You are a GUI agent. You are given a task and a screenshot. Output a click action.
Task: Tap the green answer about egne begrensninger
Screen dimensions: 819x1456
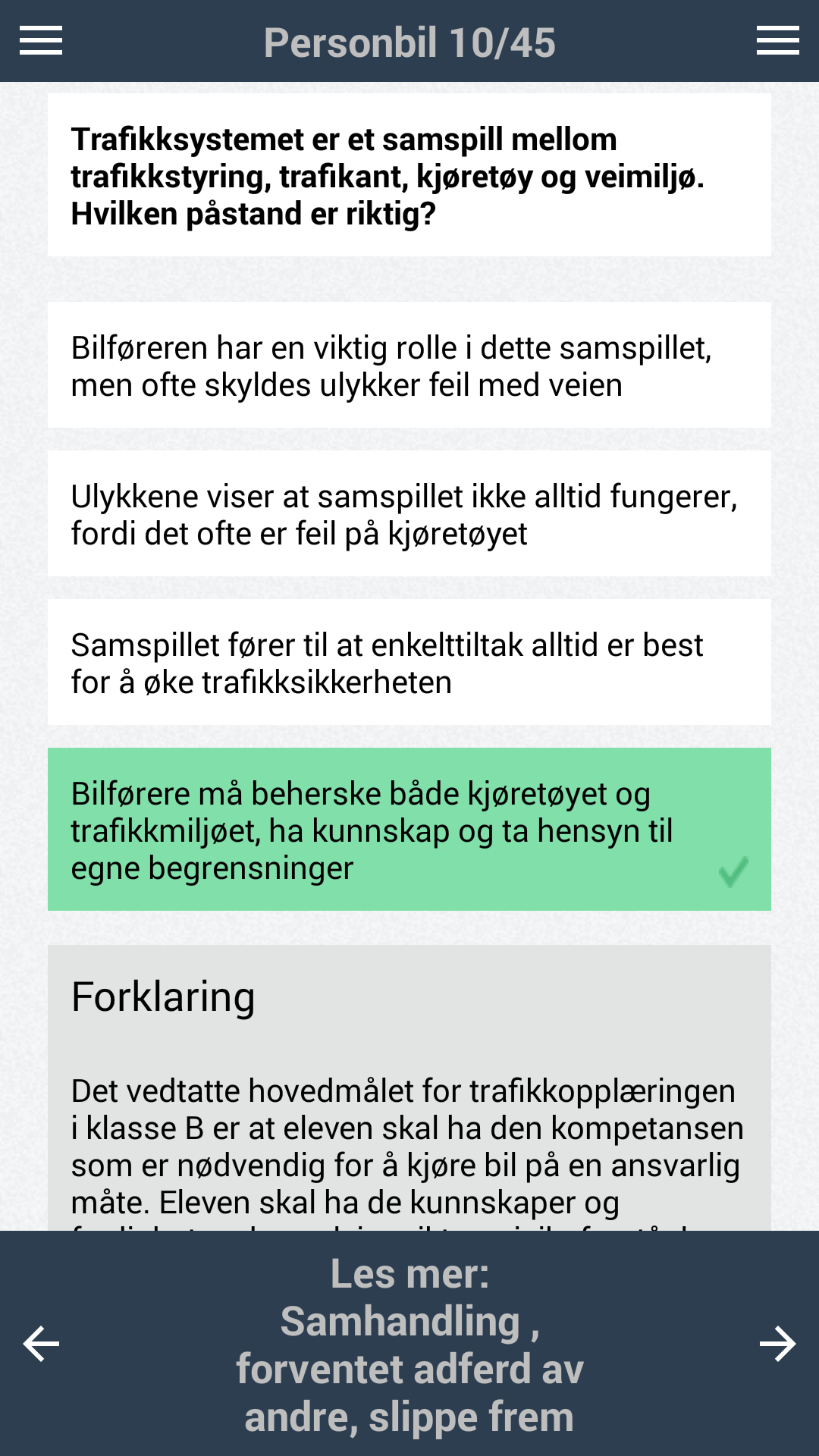click(x=409, y=830)
